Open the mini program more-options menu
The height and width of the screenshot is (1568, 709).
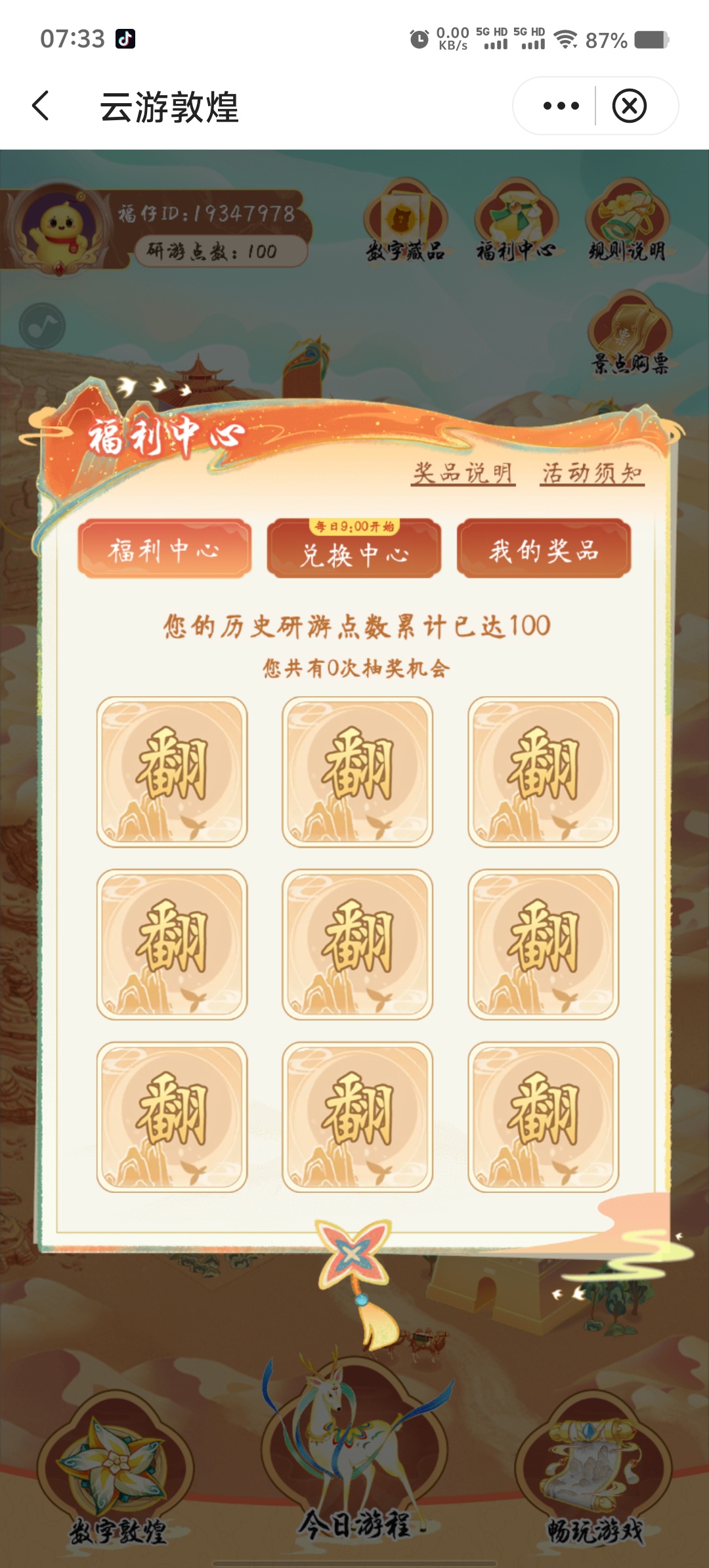[561, 106]
